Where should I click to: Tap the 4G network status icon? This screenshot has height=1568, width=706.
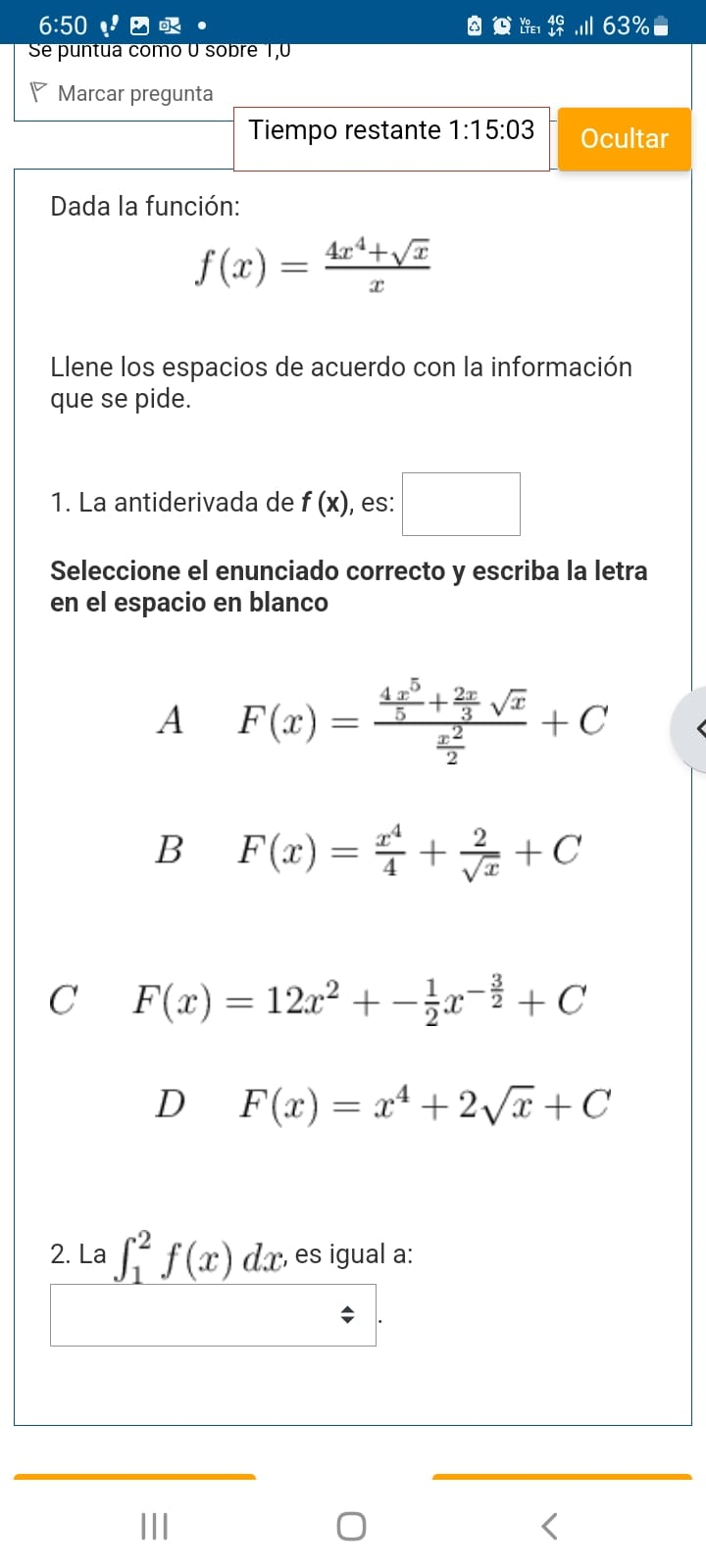point(554,26)
